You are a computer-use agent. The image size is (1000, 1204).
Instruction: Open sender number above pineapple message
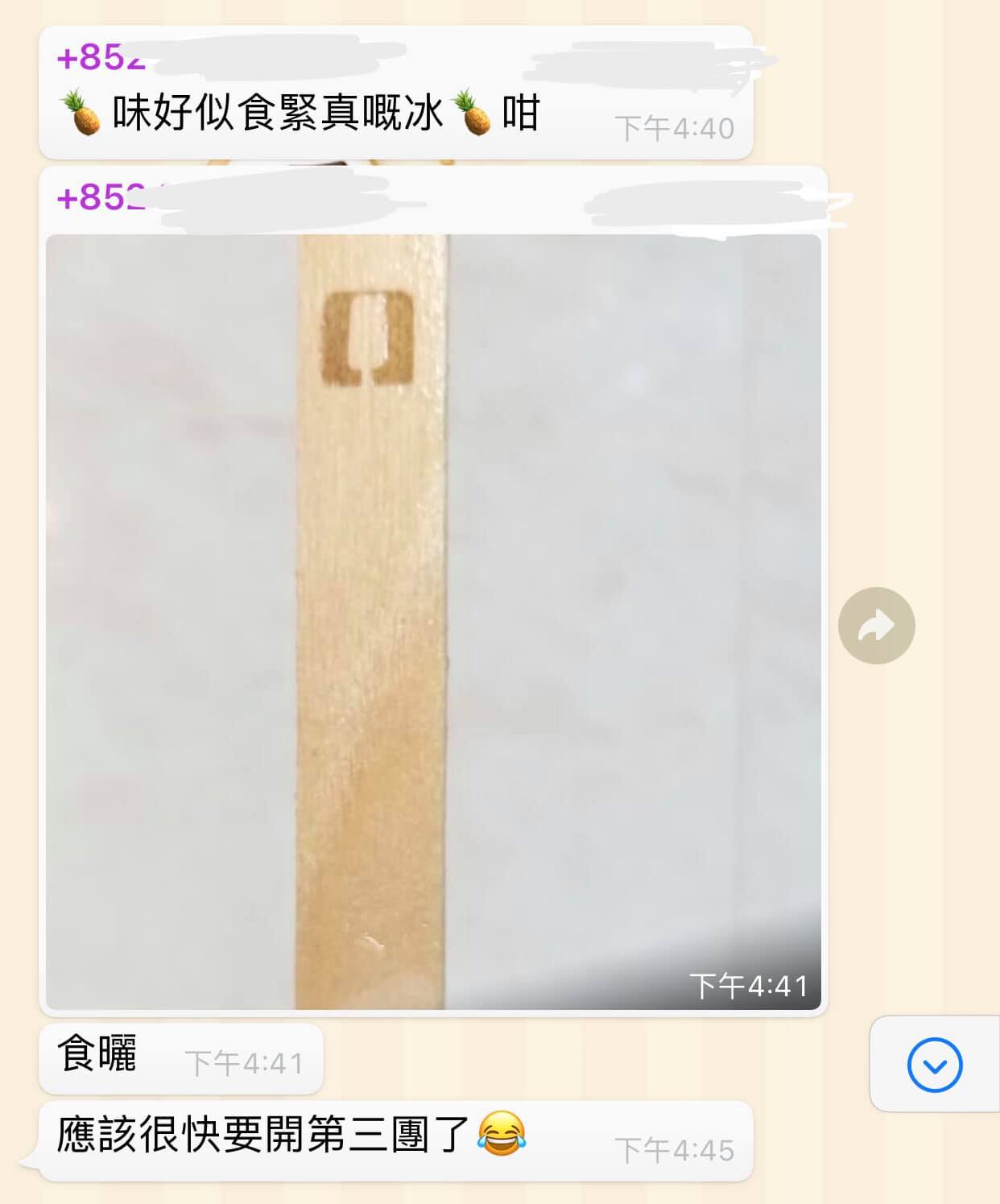tap(101, 57)
